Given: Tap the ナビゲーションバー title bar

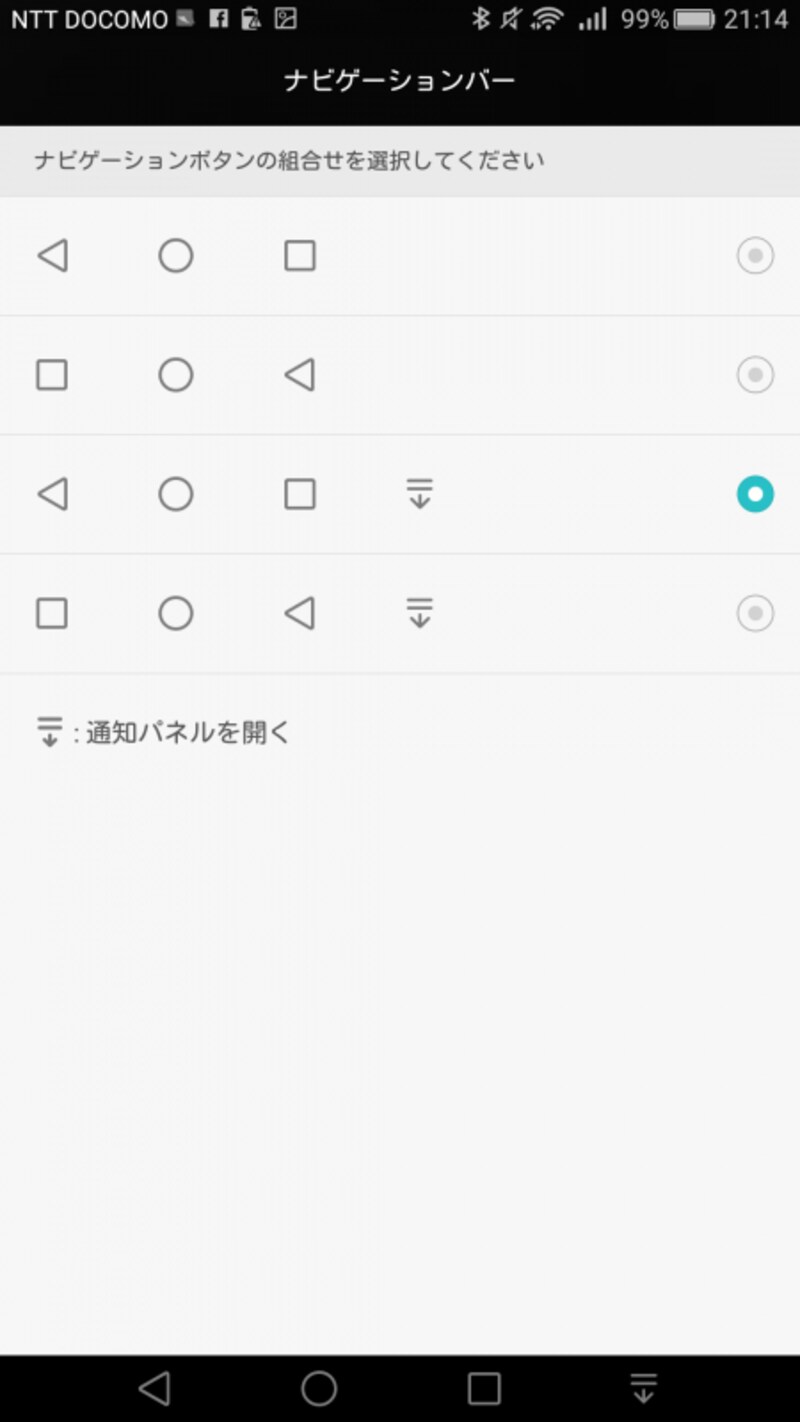Looking at the screenshot, I should (400, 78).
